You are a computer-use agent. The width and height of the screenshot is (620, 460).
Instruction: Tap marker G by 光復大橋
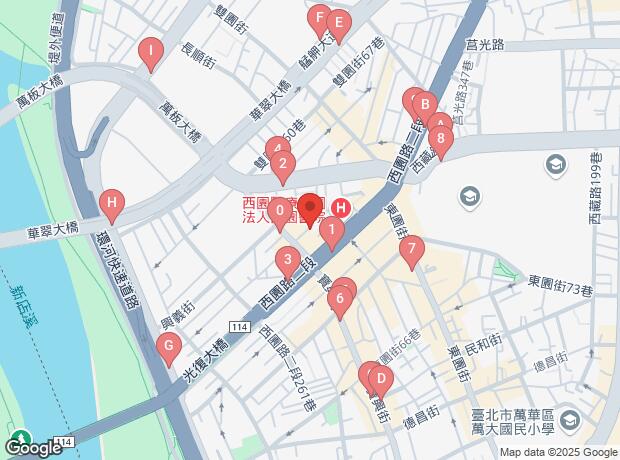pyautogui.click(x=169, y=347)
